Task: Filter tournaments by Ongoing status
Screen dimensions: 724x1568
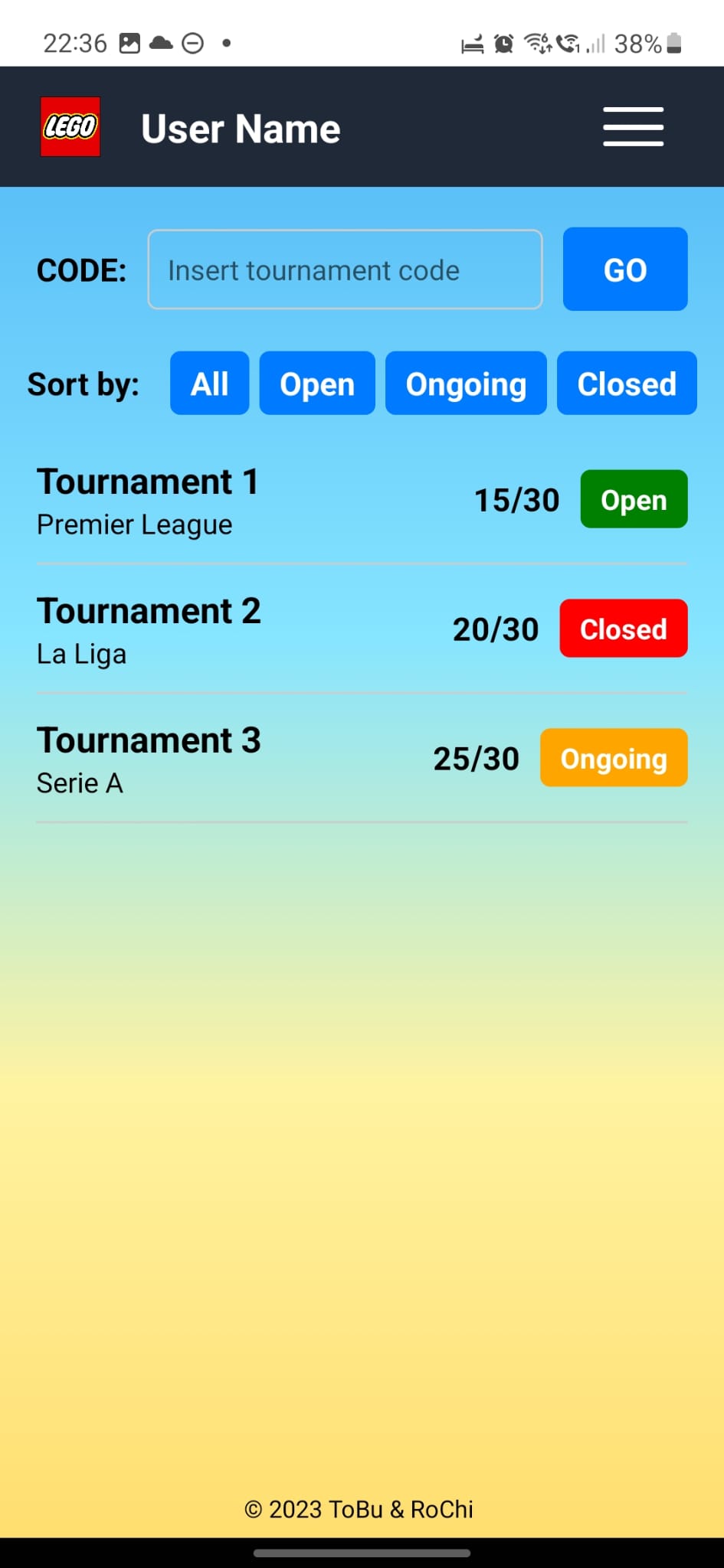Action: [465, 383]
